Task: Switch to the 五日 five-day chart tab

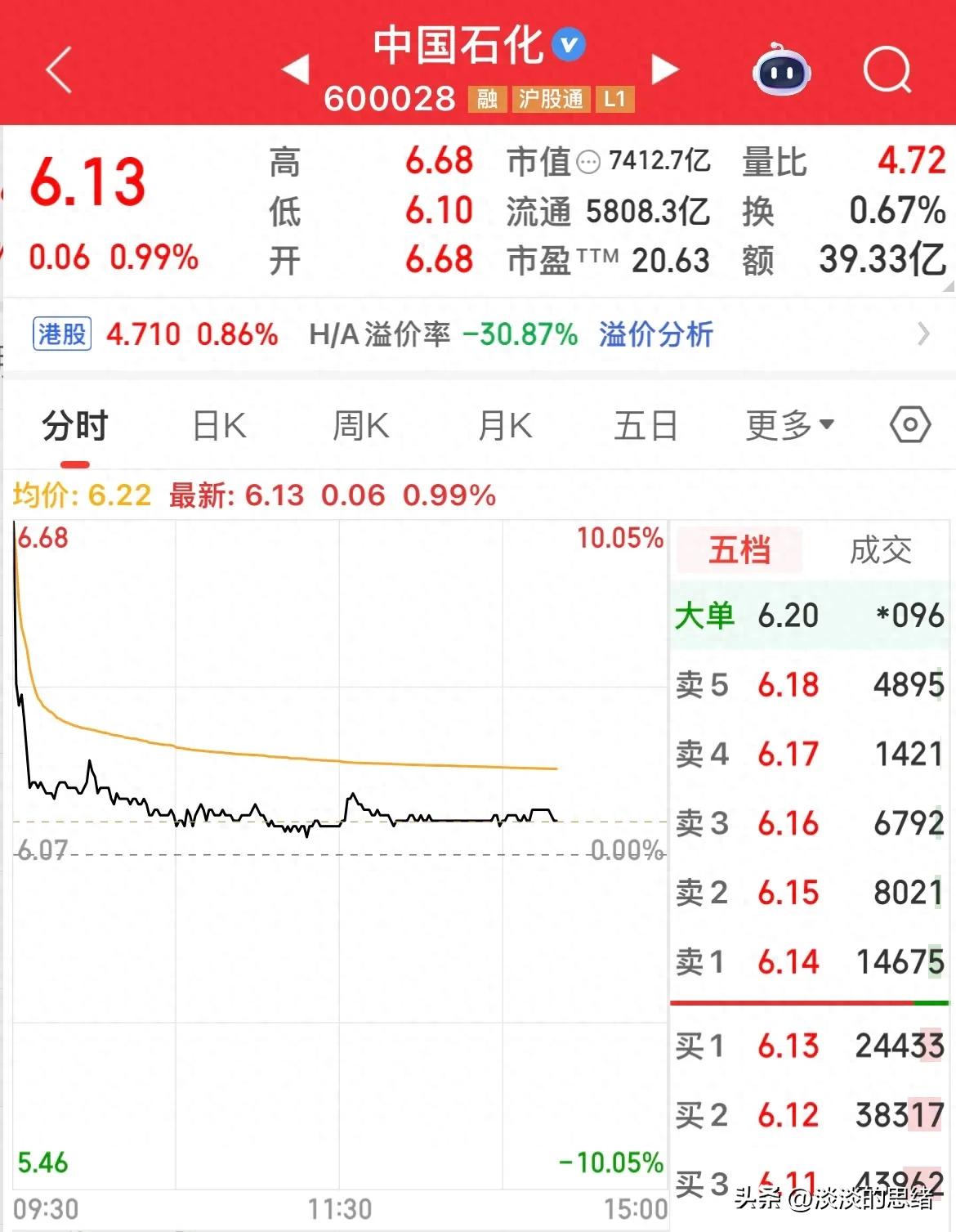Action: tap(646, 423)
